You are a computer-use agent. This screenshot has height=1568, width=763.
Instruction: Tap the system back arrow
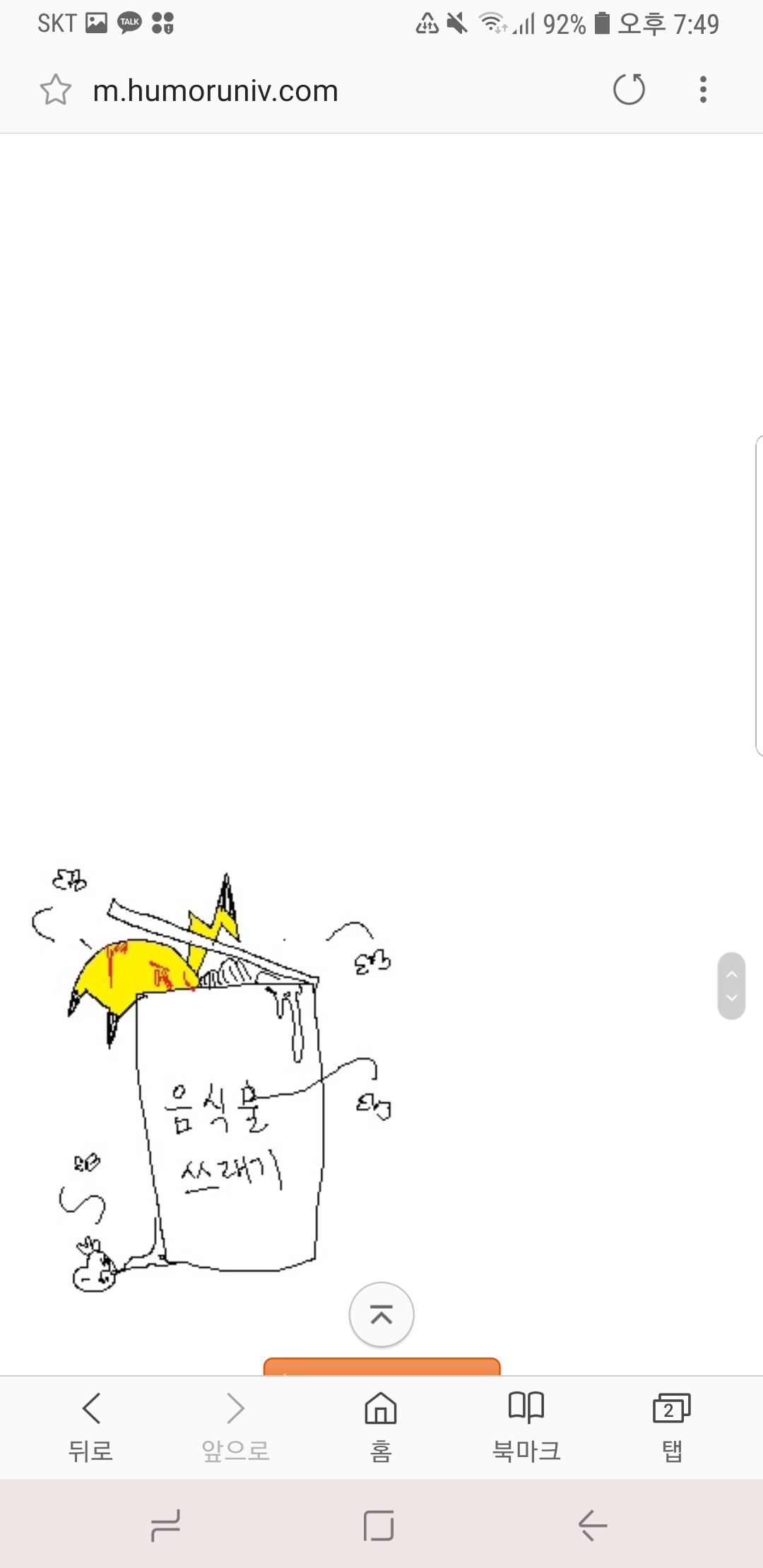point(592,1526)
